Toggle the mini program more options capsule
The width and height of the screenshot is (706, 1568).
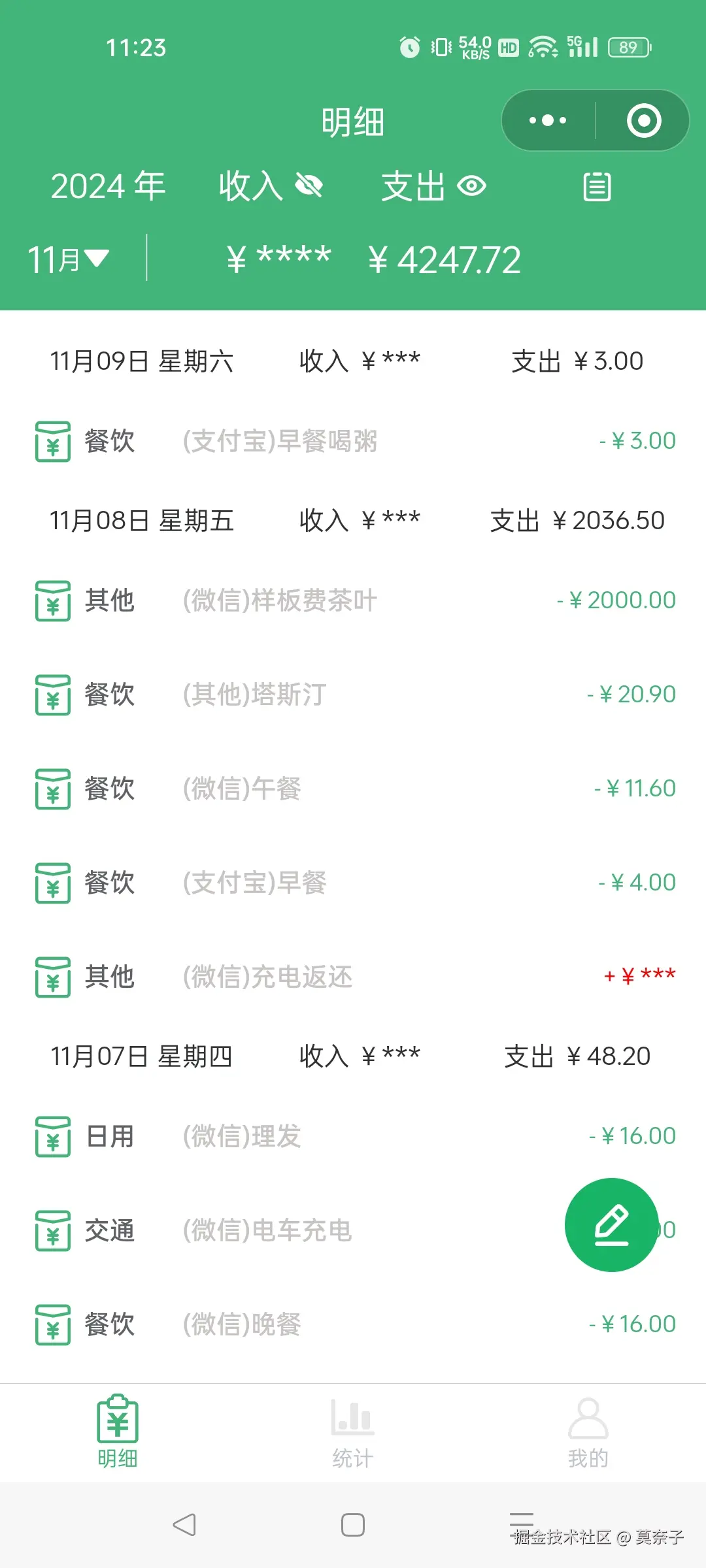pyautogui.click(x=546, y=120)
